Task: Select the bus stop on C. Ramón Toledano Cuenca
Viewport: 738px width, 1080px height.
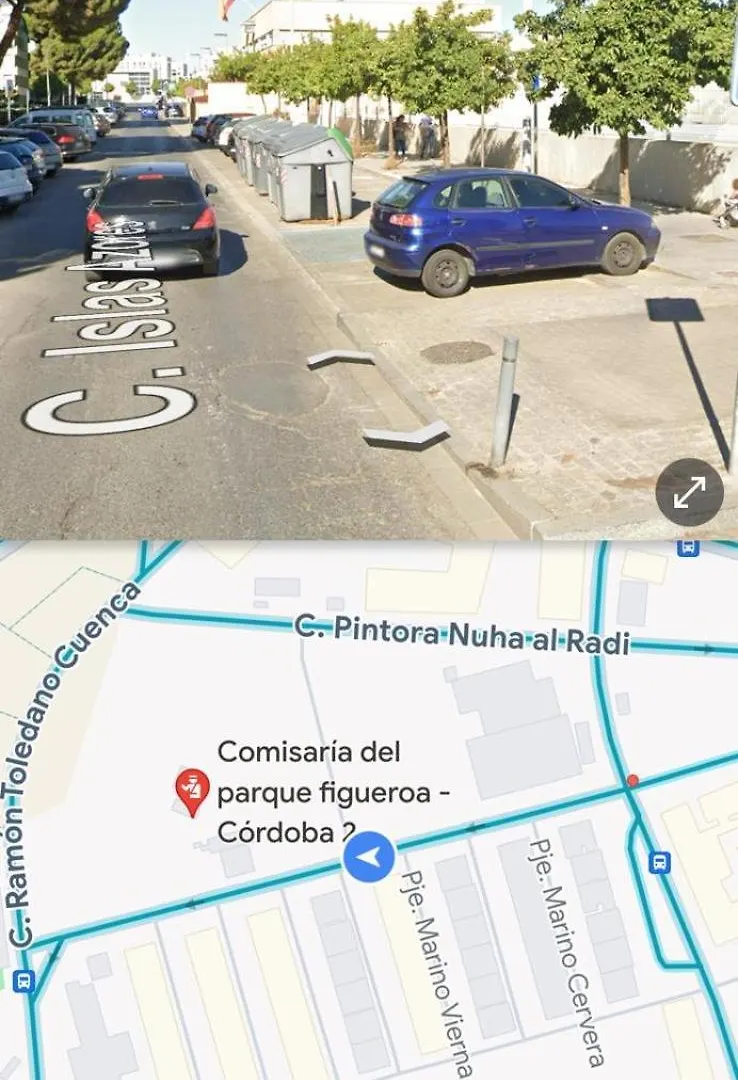Action: [23, 981]
